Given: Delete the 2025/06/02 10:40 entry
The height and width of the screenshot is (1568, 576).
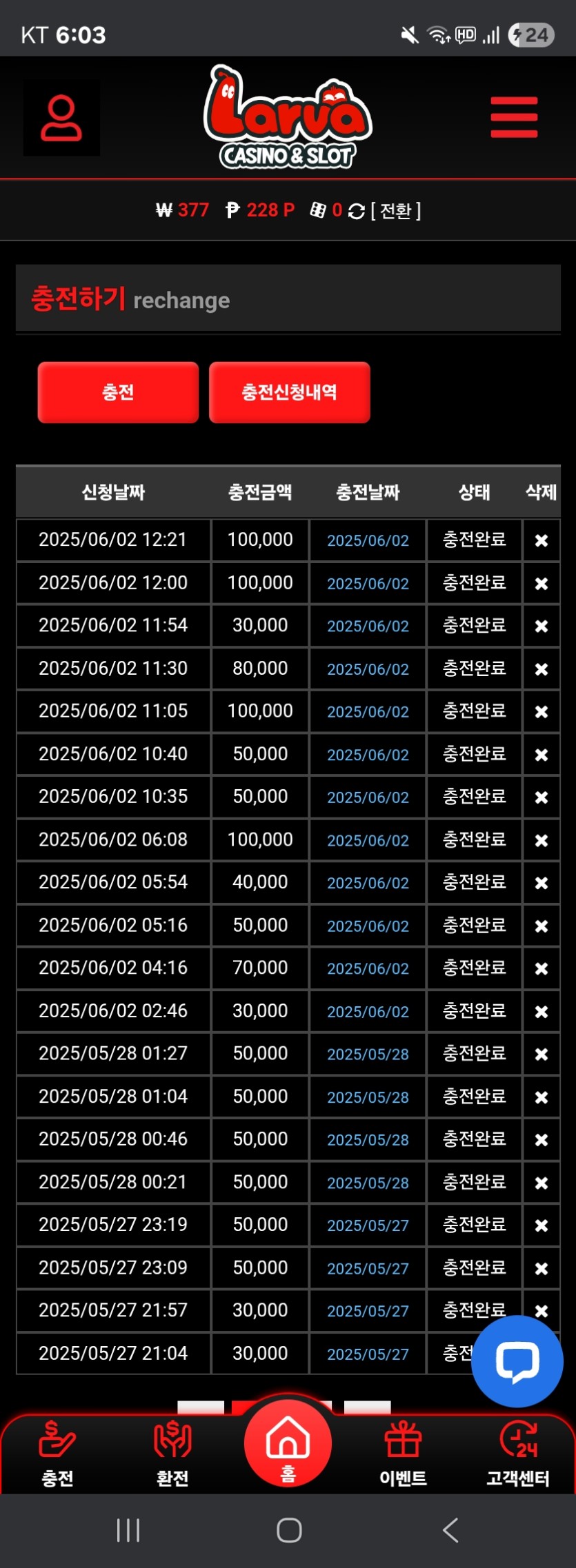Looking at the screenshot, I should click(542, 755).
